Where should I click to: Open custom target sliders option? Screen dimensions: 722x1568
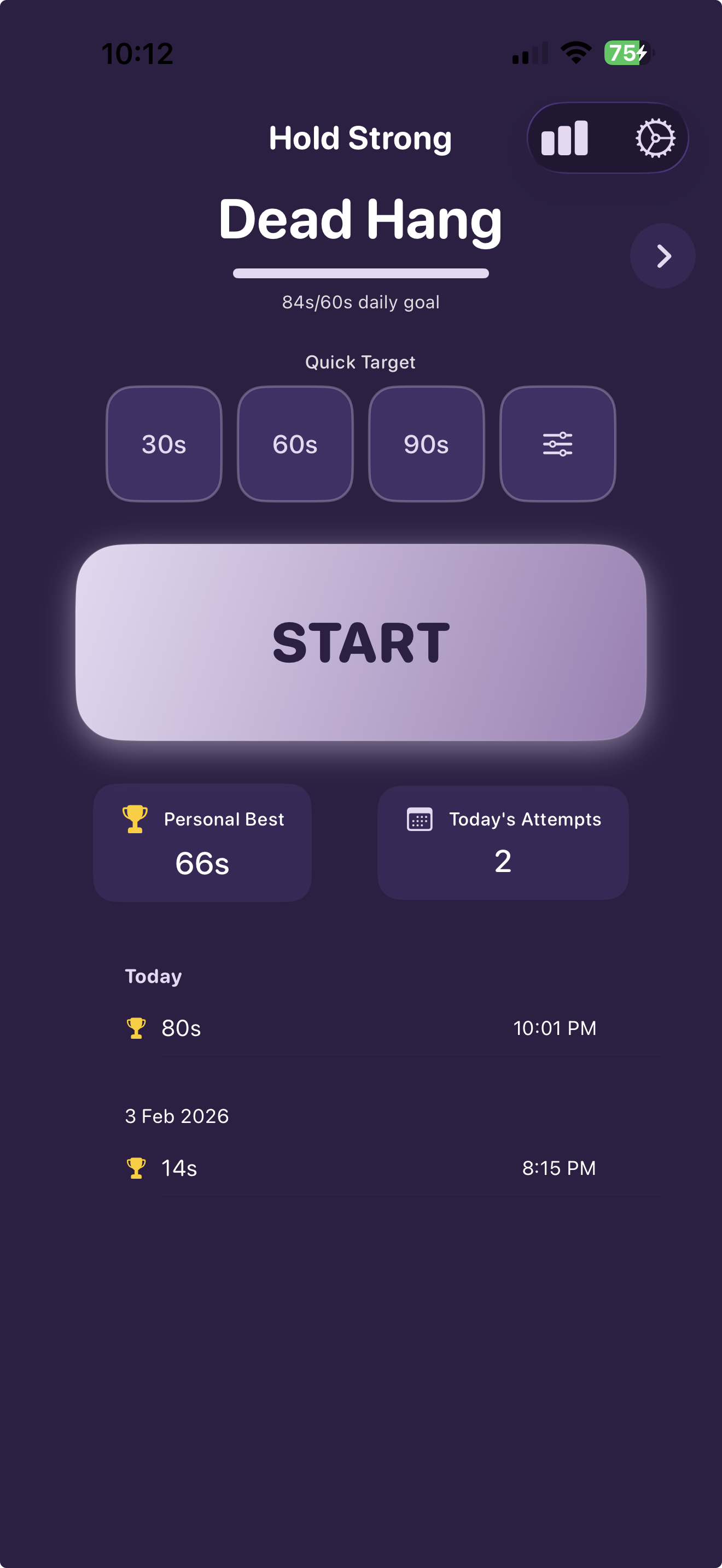click(x=557, y=444)
